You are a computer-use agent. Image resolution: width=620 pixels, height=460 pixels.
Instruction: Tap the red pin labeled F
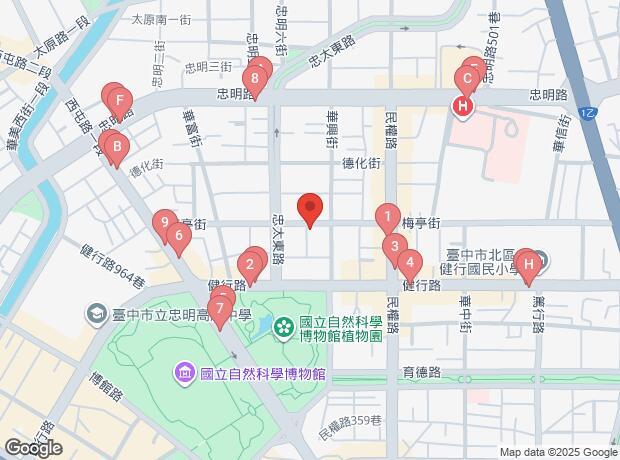(x=119, y=101)
